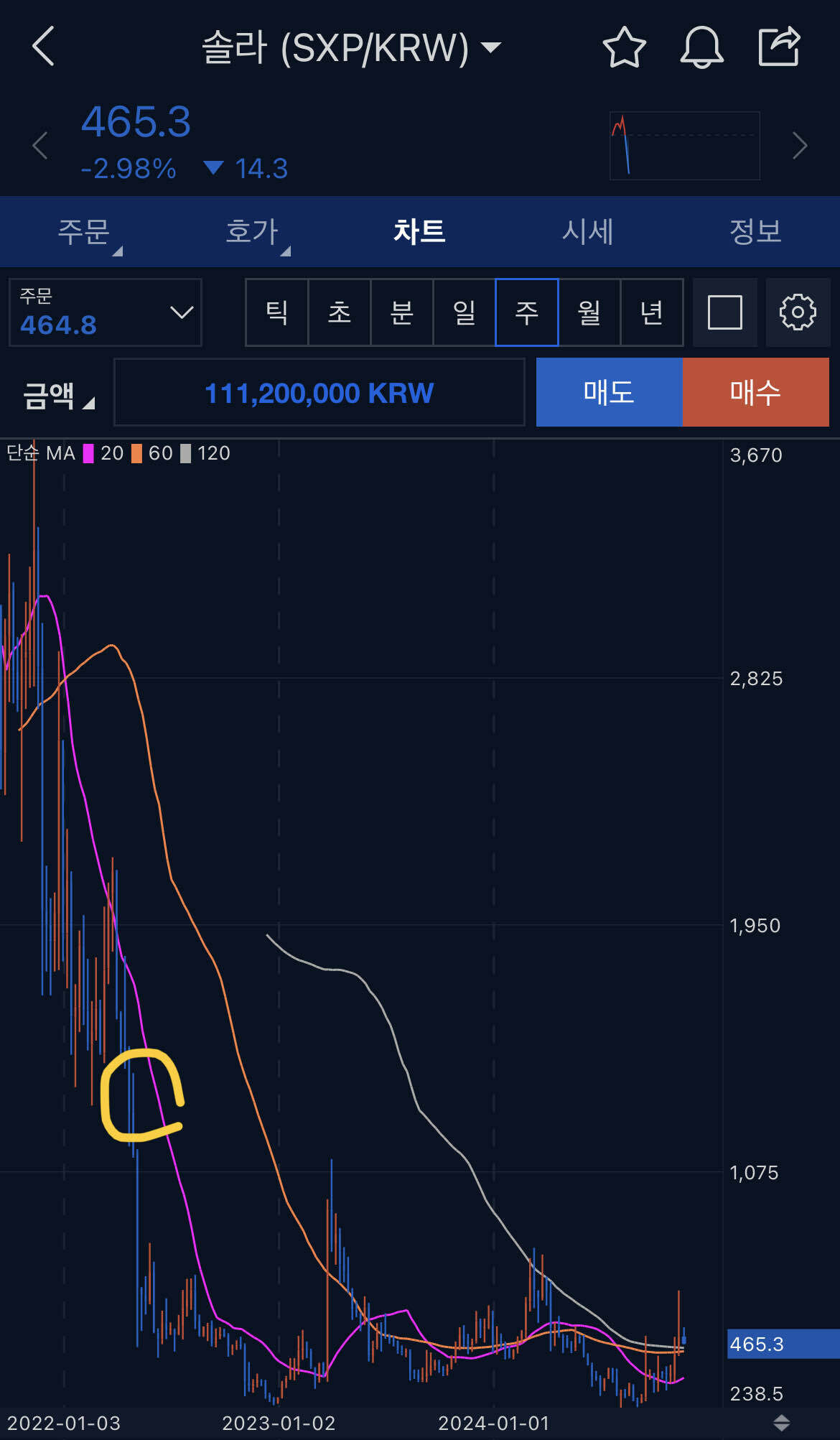840x1440 pixels.
Task: Select yearly timeframe 년 button
Action: click(652, 313)
